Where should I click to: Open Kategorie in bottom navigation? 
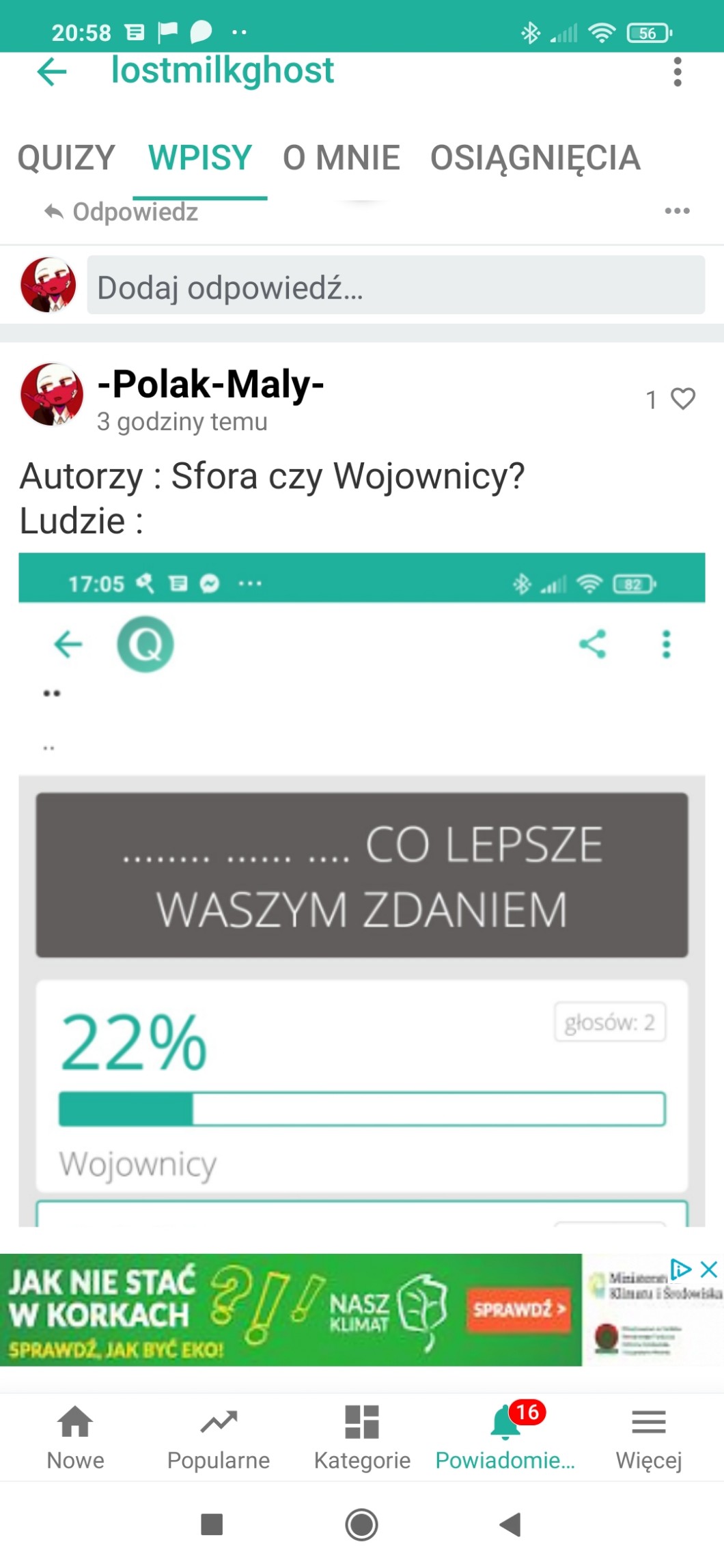coord(362,1437)
